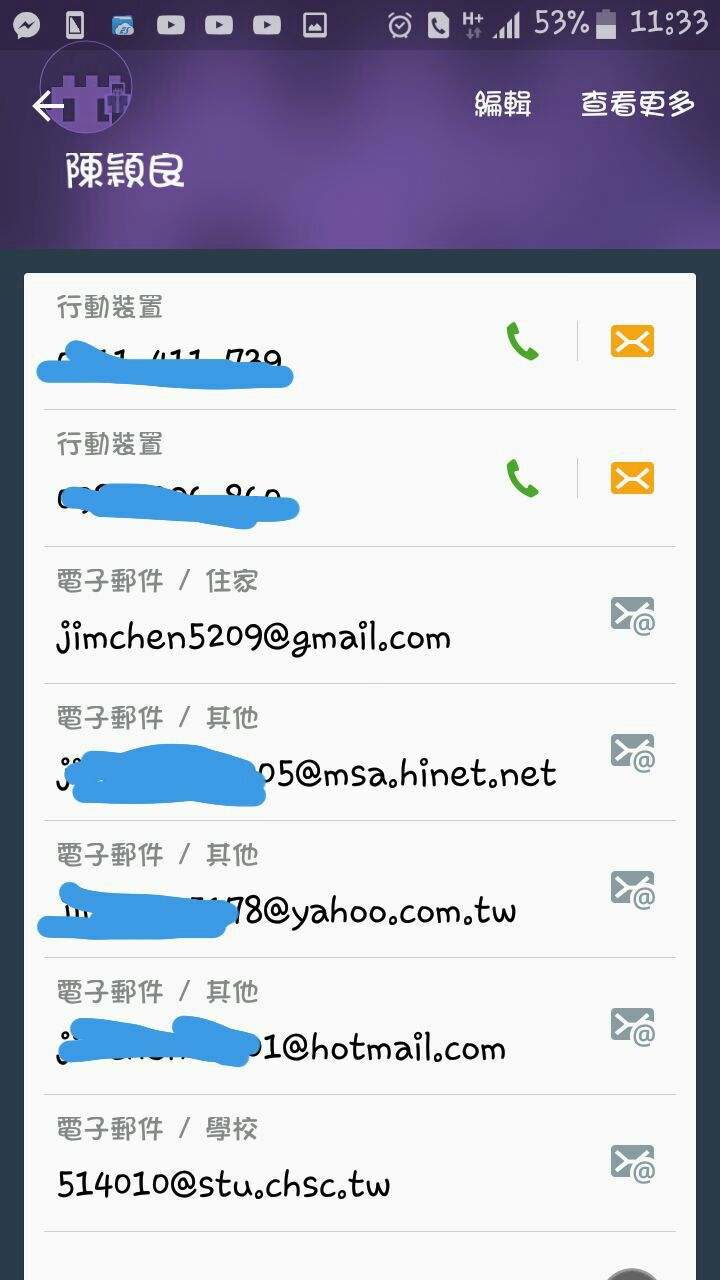
Task: Compose mail to the msa.hinet.net address
Action: [x=632, y=753]
